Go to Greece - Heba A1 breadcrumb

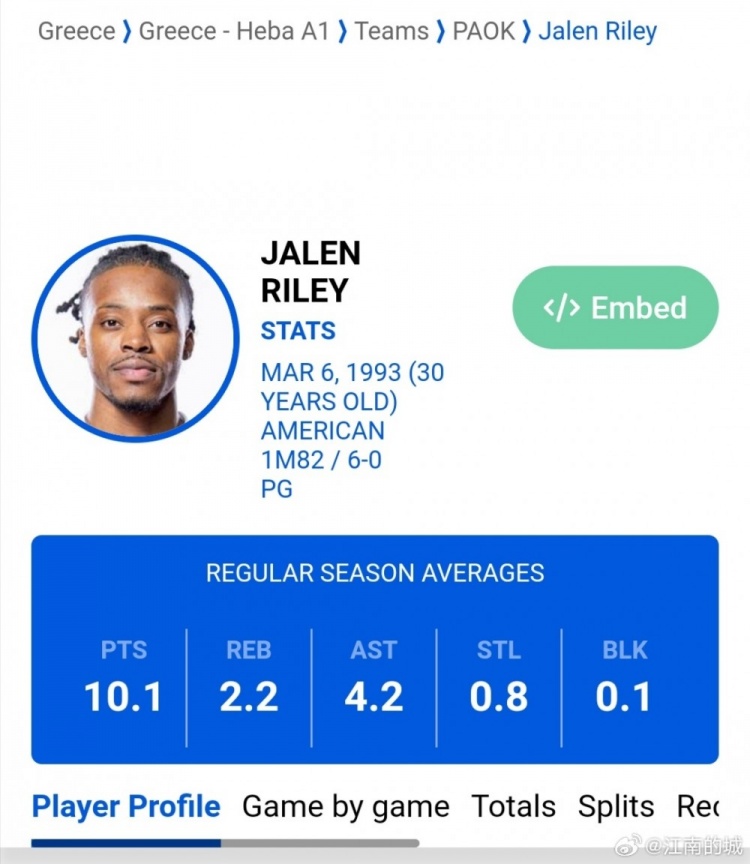(233, 31)
